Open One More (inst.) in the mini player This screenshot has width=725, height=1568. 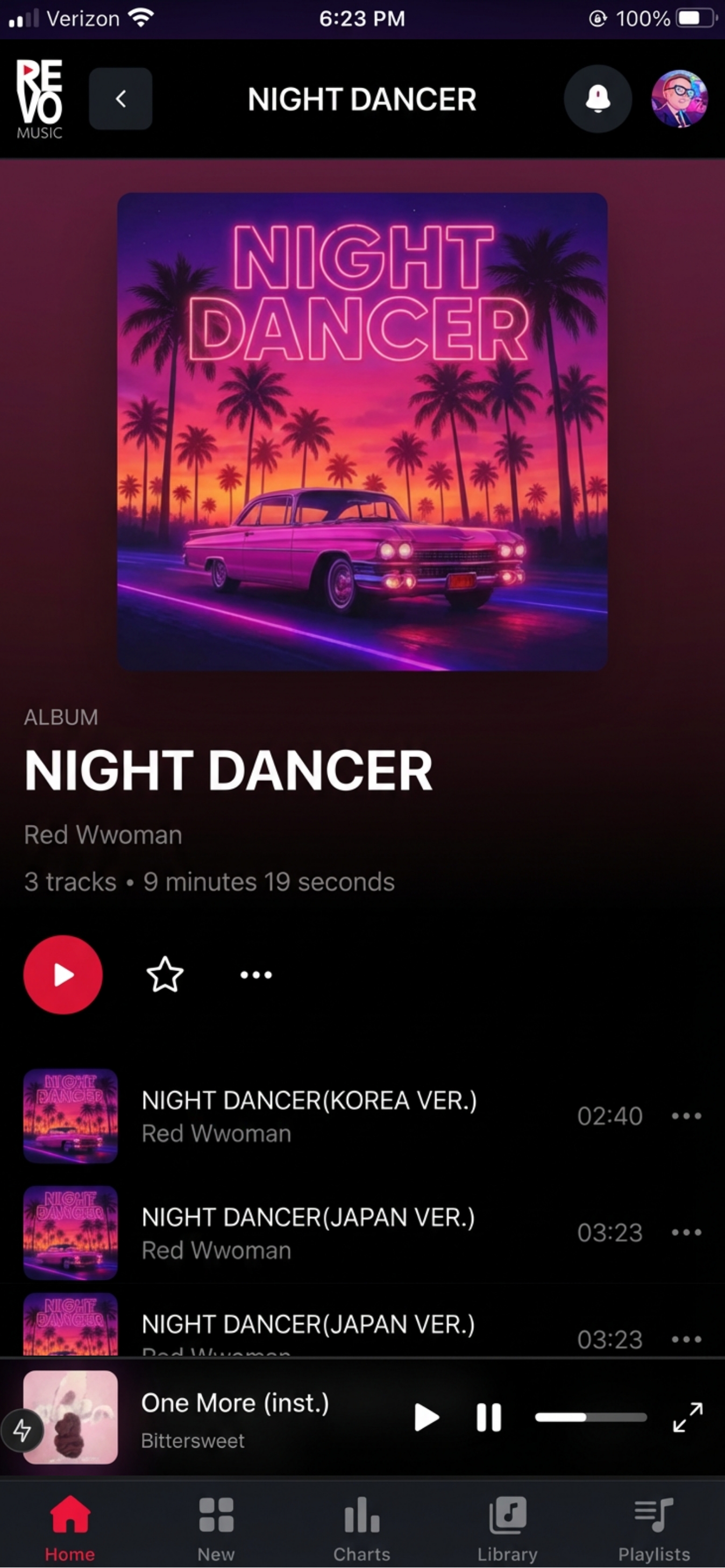235,1417
